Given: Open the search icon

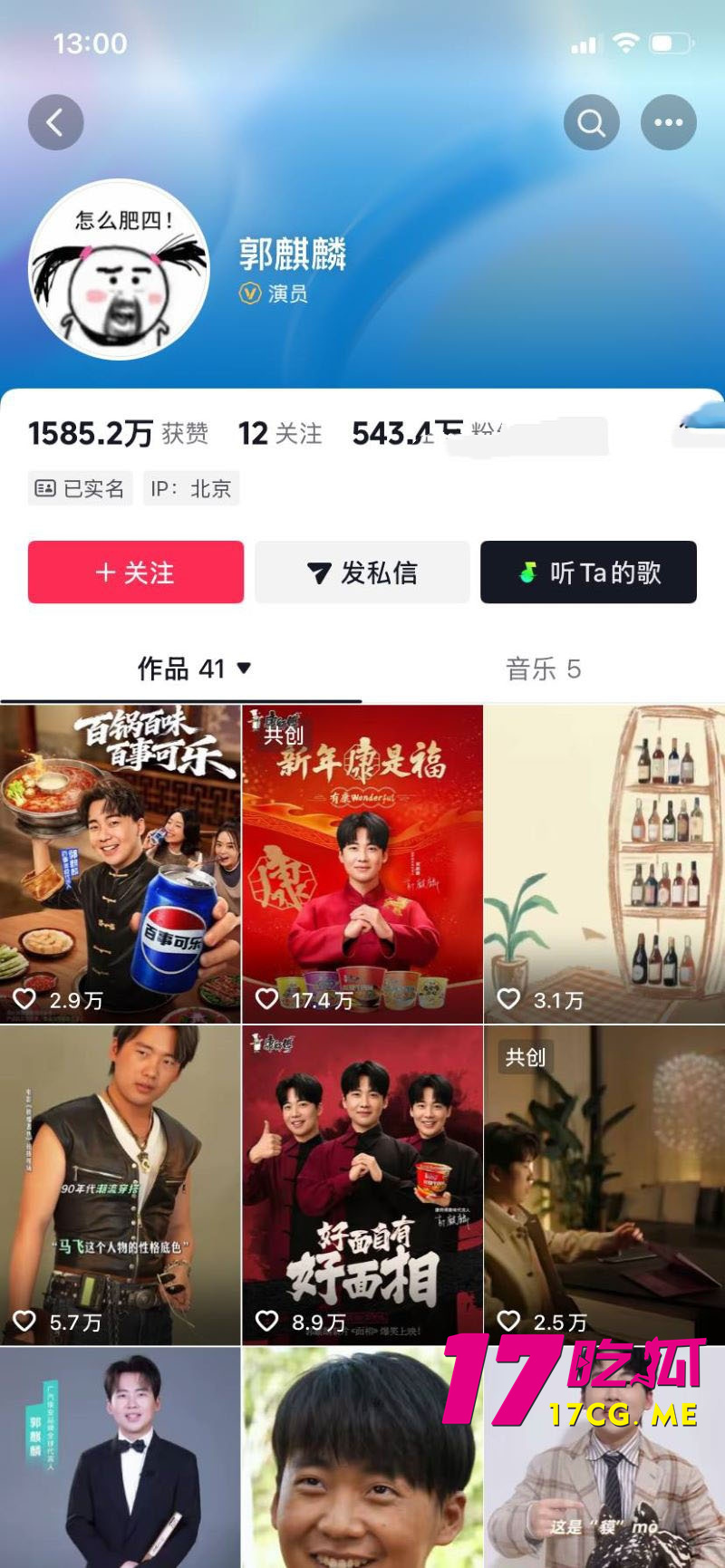Looking at the screenshot, I should (591, 121).
